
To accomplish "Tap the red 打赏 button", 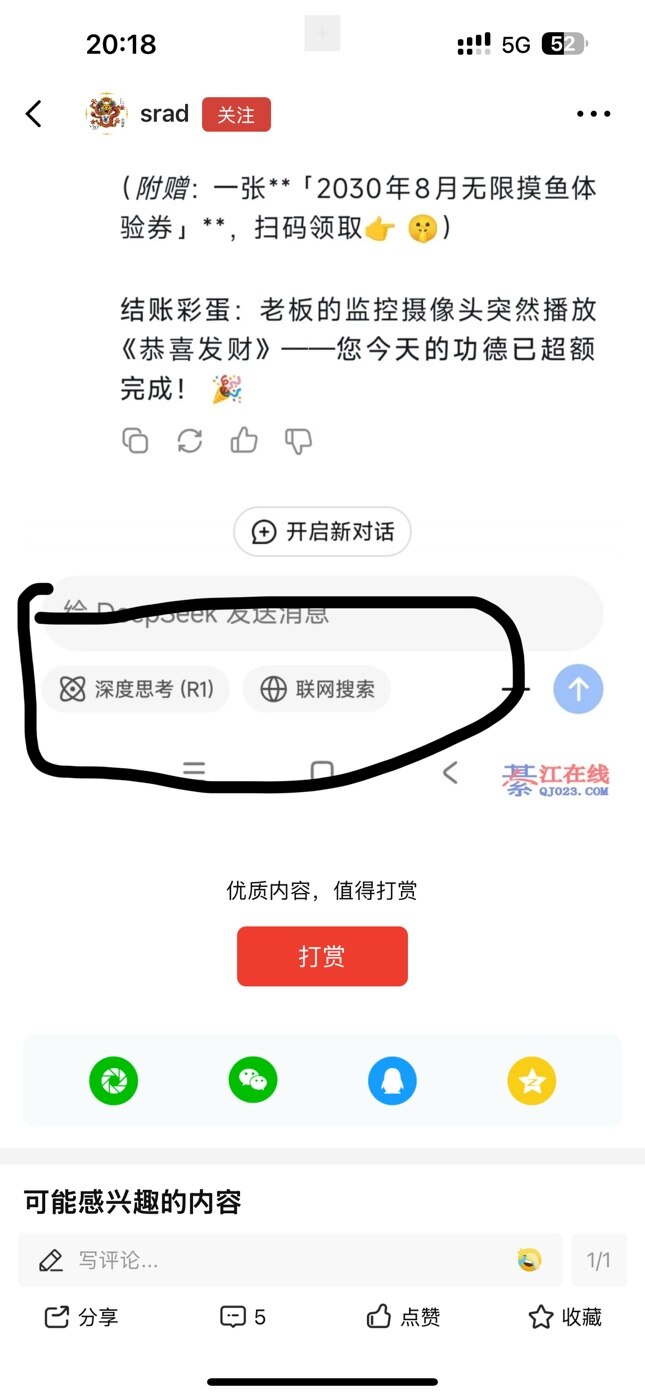I will click(x=322, y=956).
